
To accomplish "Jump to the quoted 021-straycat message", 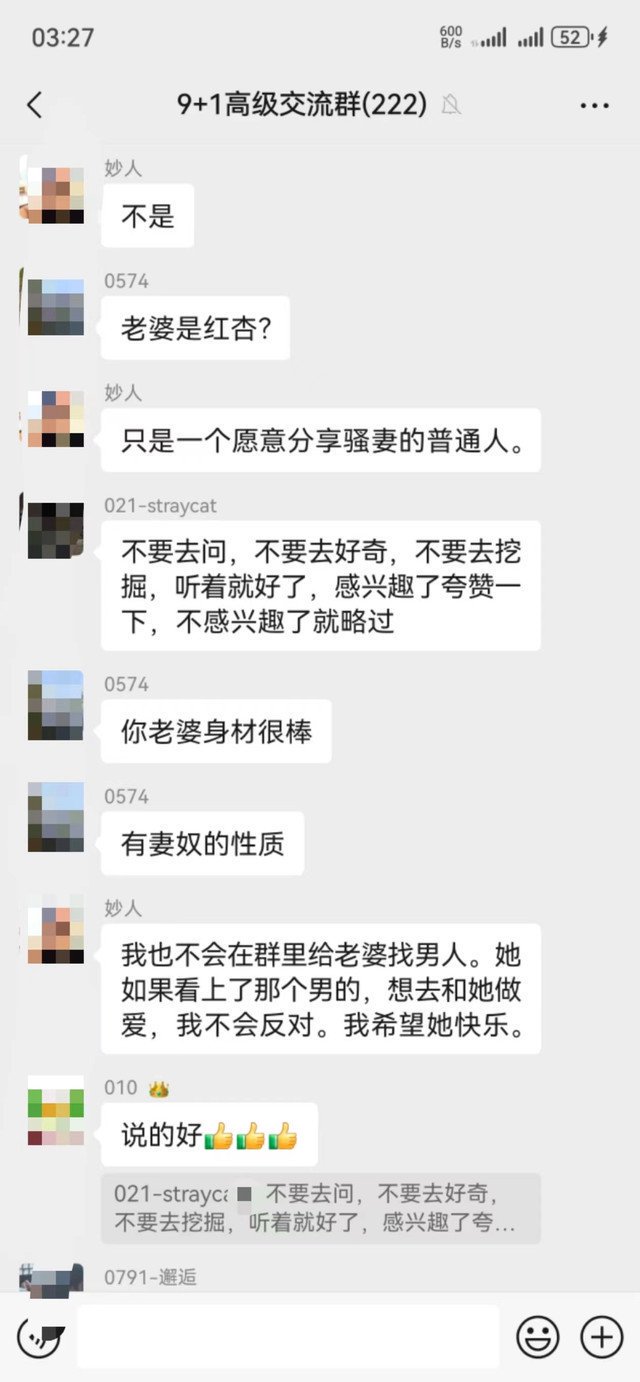I will pos(320,1208).
